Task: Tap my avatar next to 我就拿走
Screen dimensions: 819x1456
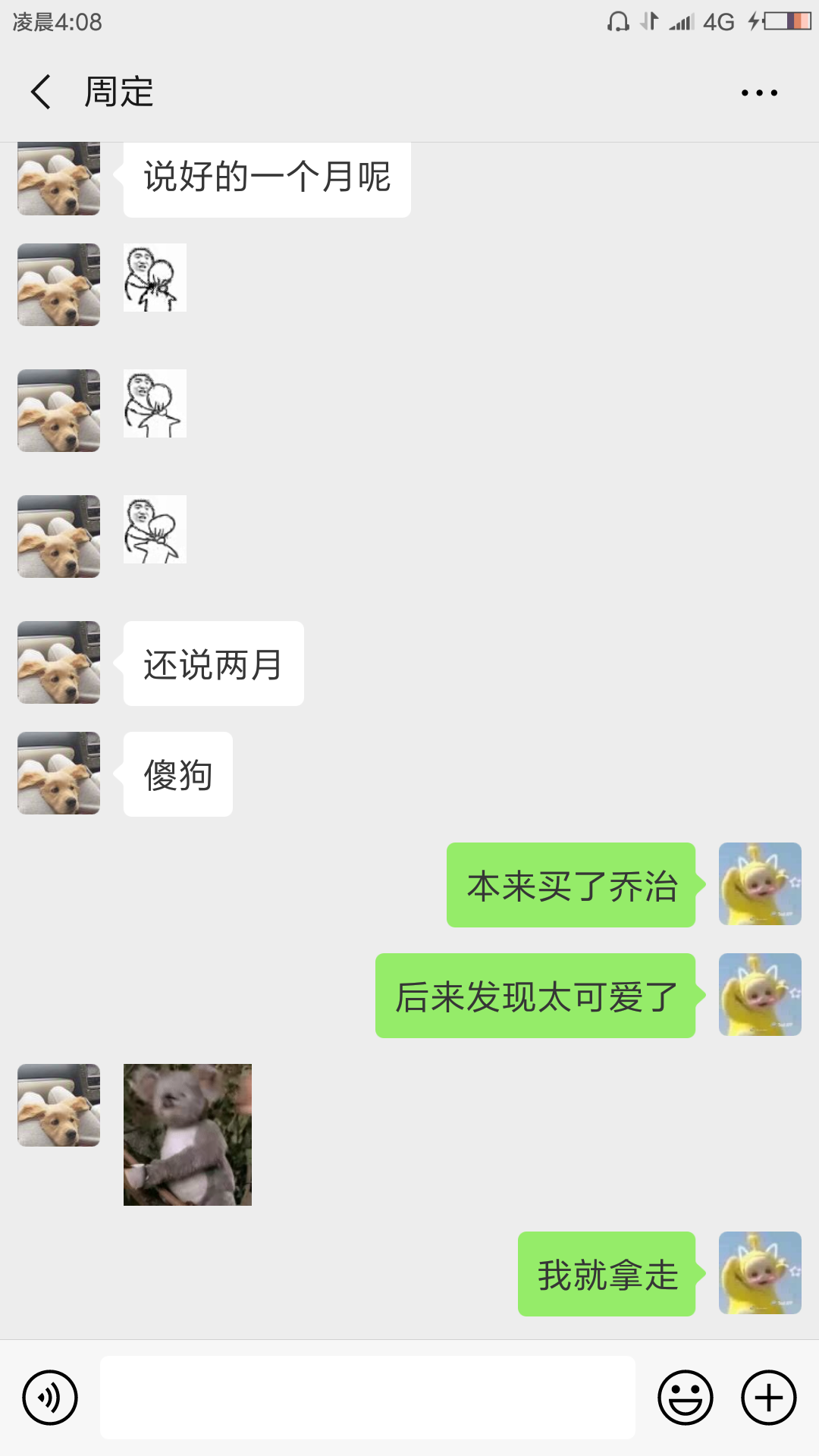Action: tap(760, 1272)
